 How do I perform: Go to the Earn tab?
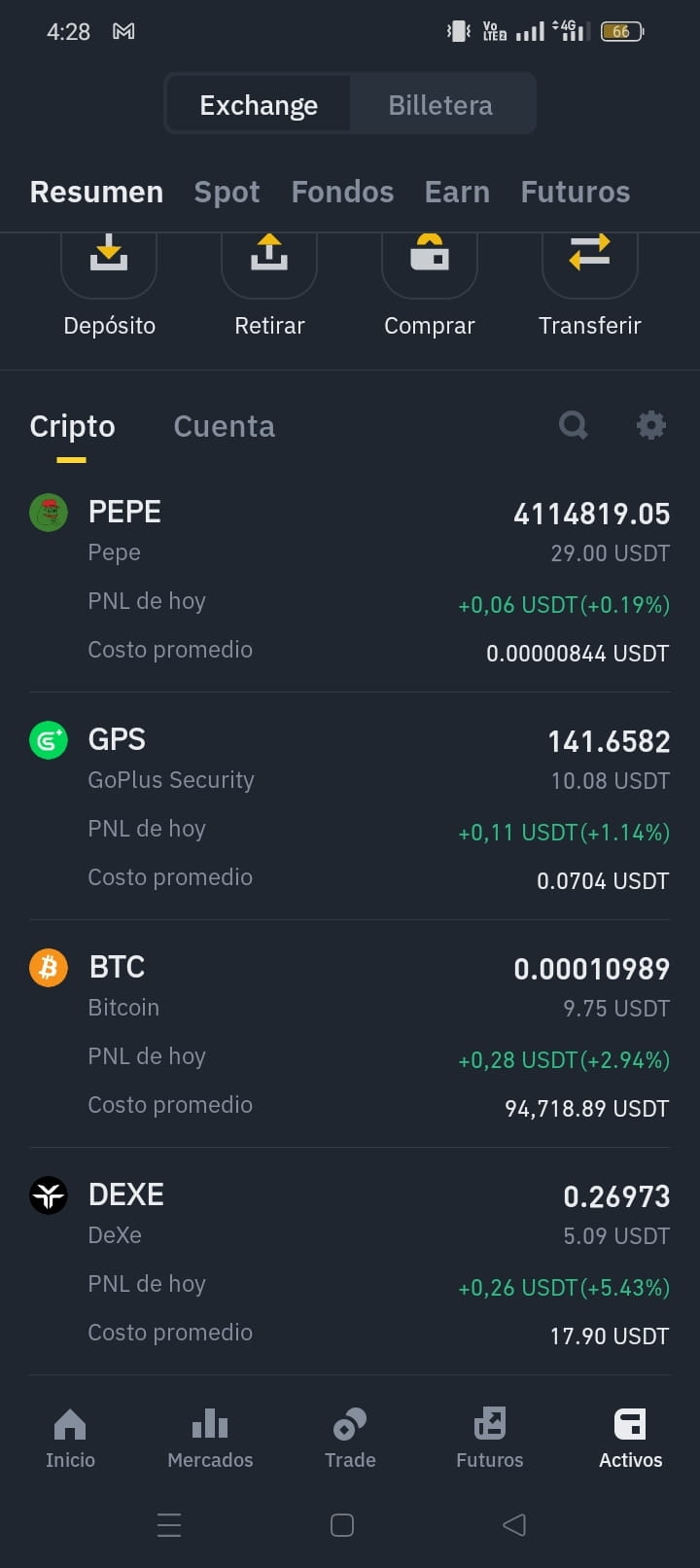(457, 192)
